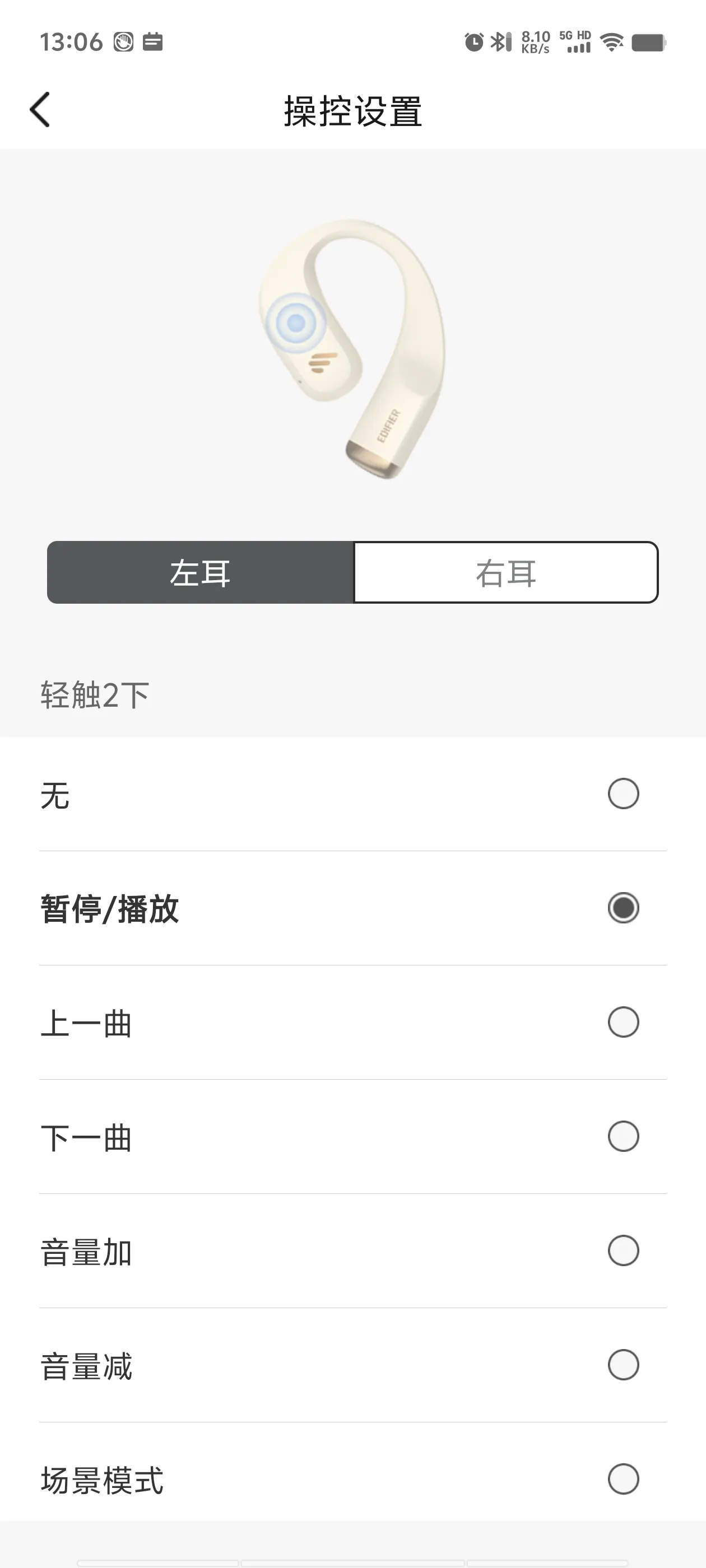Choose 暂停/播放 for double tap
The image size is (706, 1568).
click(x=352, y=908)
